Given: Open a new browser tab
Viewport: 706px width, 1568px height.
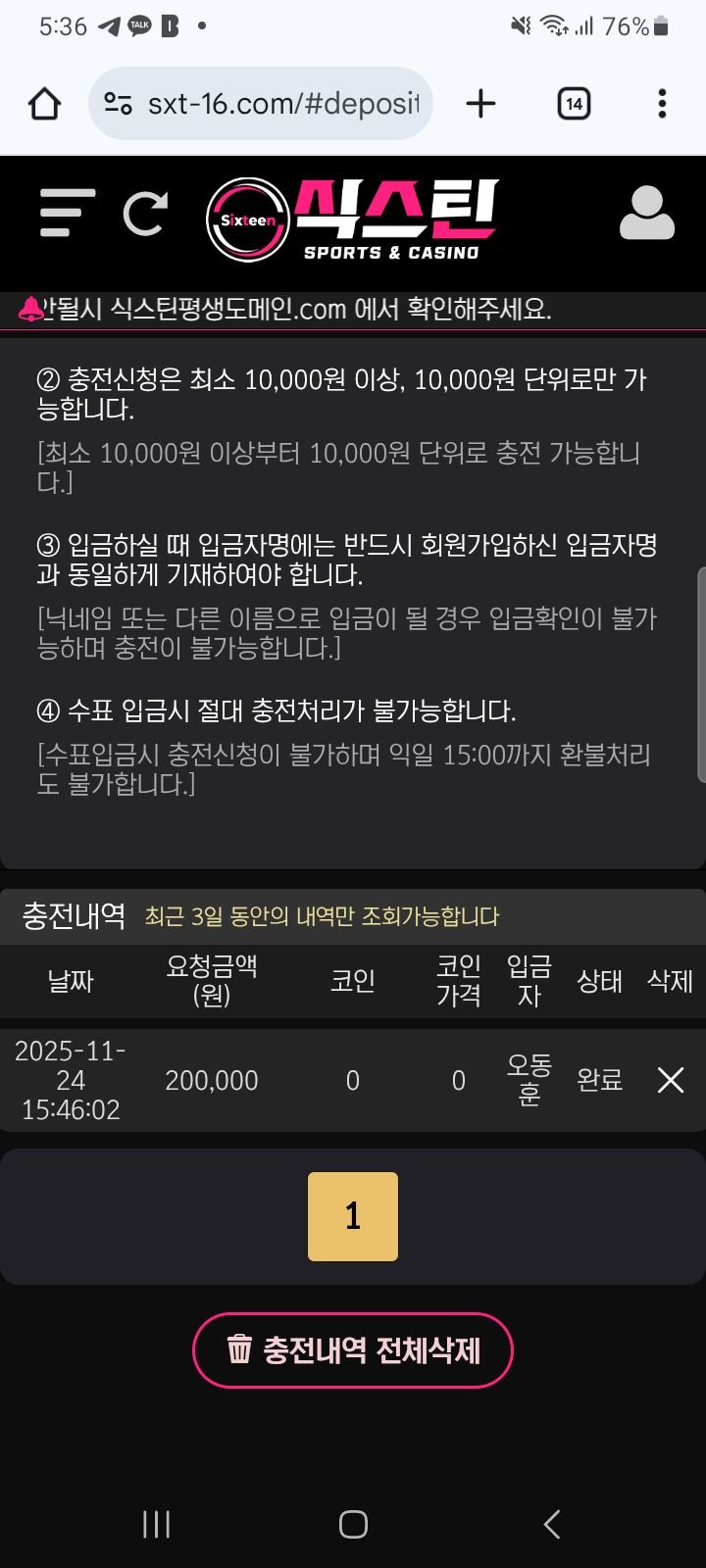Looking at the screenshot, I should (480, 104).
